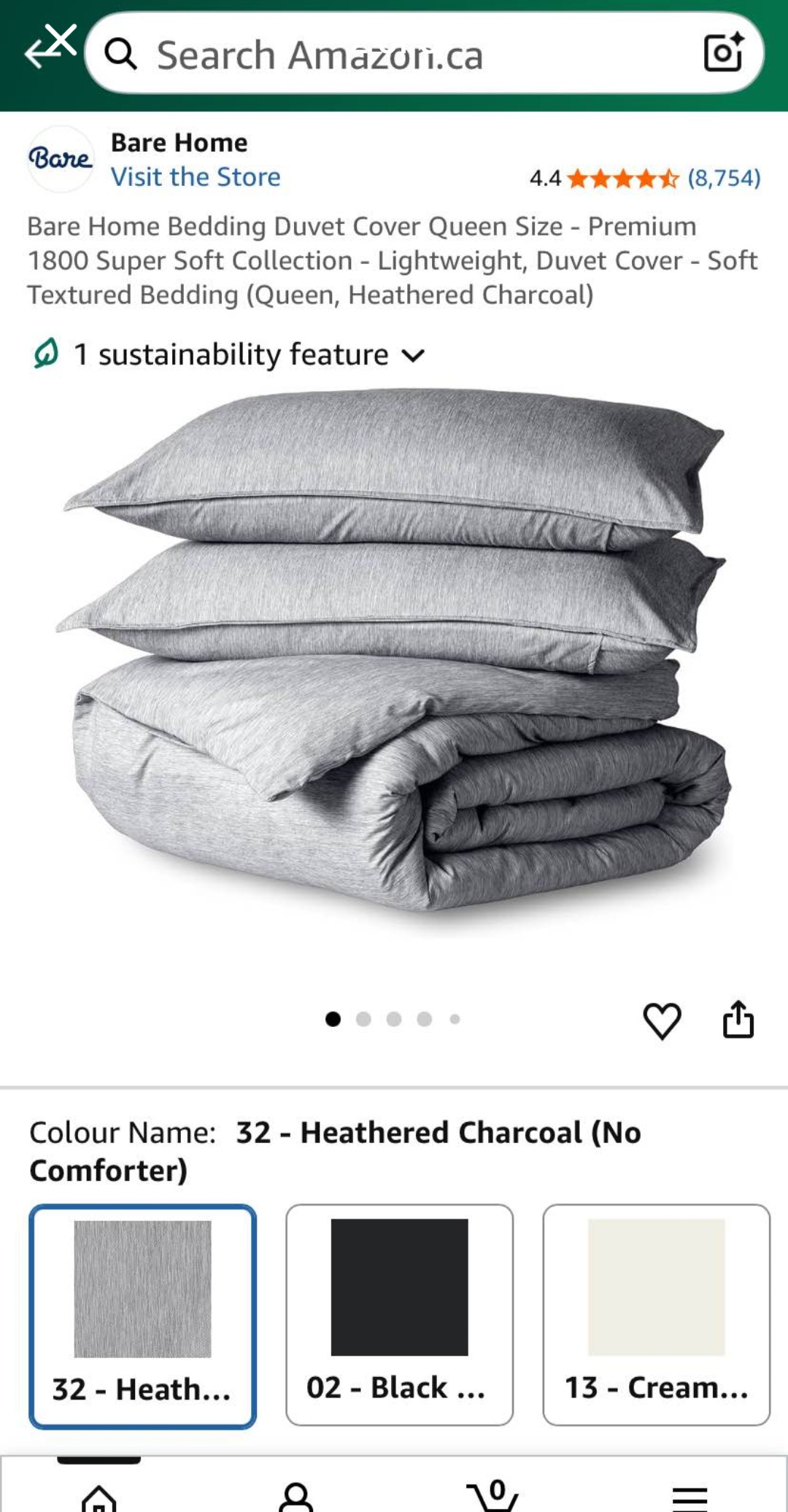This screenshot has height=1512, width=788.
Task: Select the 13 - Cream colour option
Action: (x=656, y=1314)
